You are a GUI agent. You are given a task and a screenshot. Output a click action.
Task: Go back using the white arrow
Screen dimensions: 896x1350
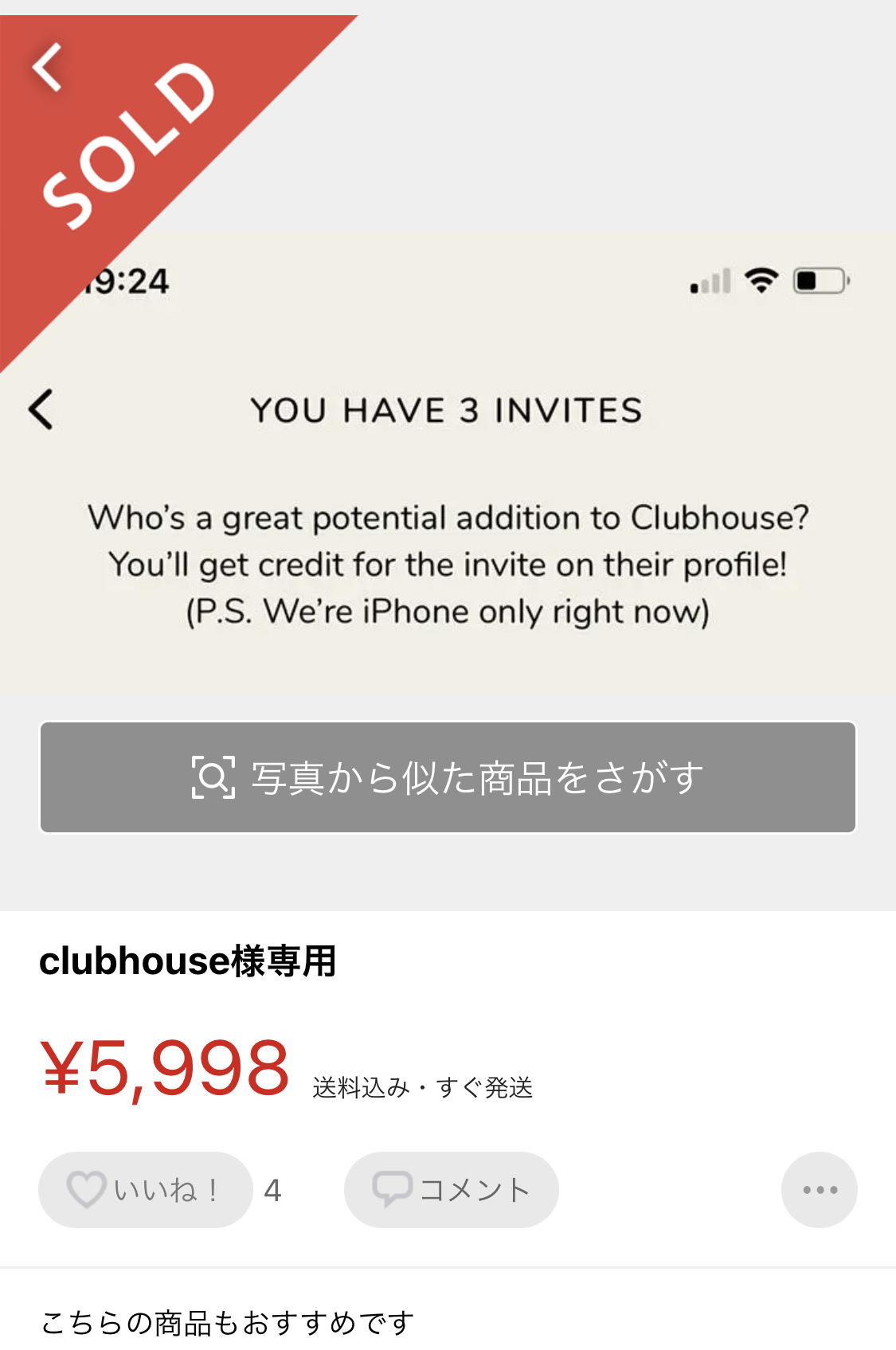point(48,68)
